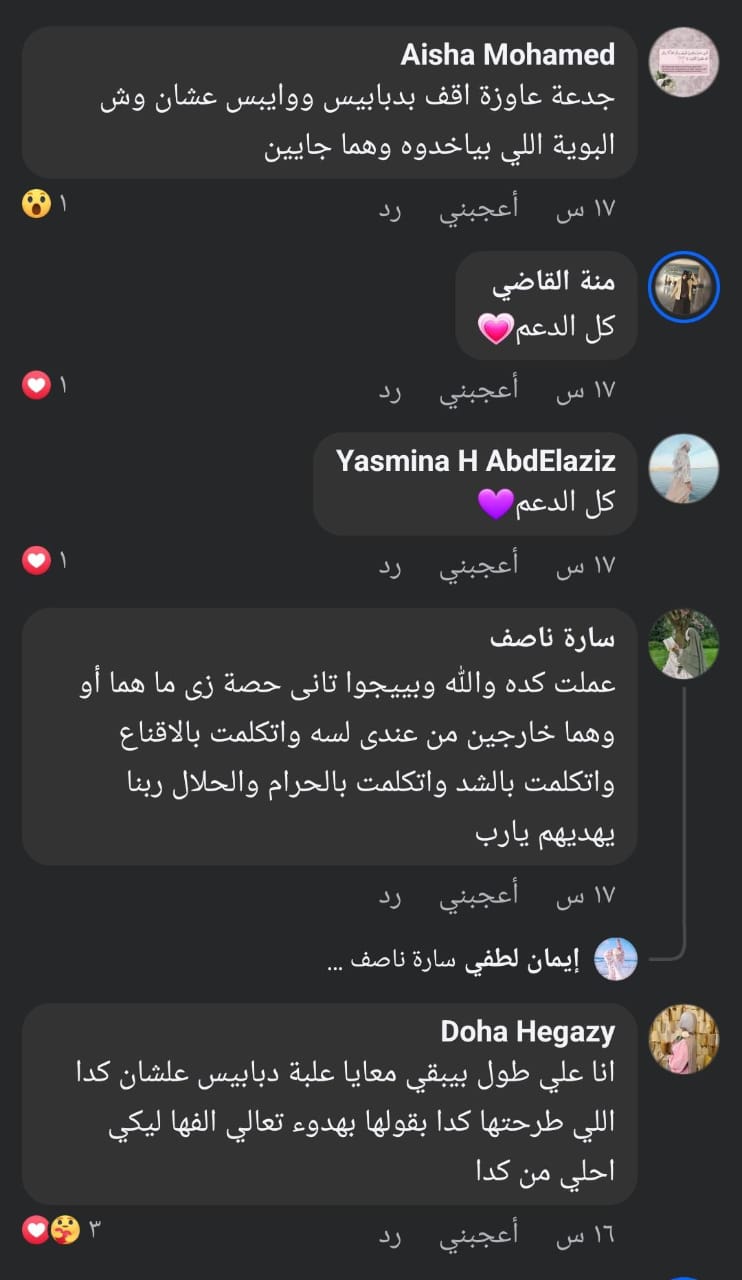742x1280 pixels.
Task: Like منة القاضي's comment
Action: (479, 389)
